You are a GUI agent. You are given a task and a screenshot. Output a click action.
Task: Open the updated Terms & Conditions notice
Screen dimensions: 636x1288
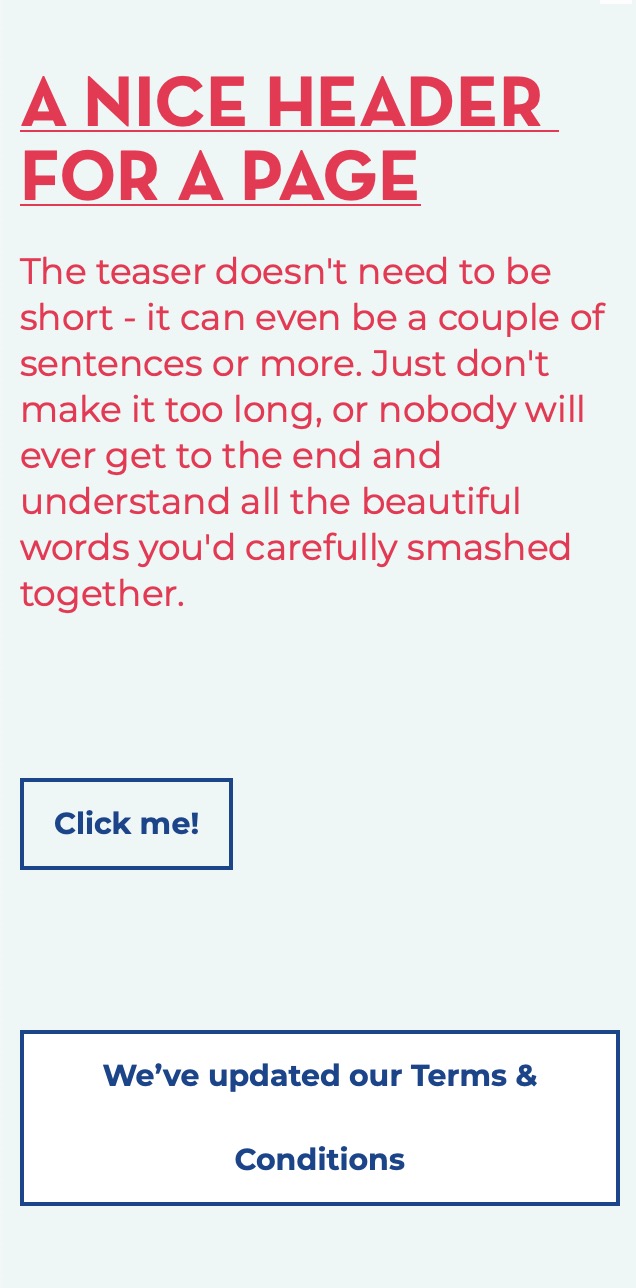(x=320, y=1118)
